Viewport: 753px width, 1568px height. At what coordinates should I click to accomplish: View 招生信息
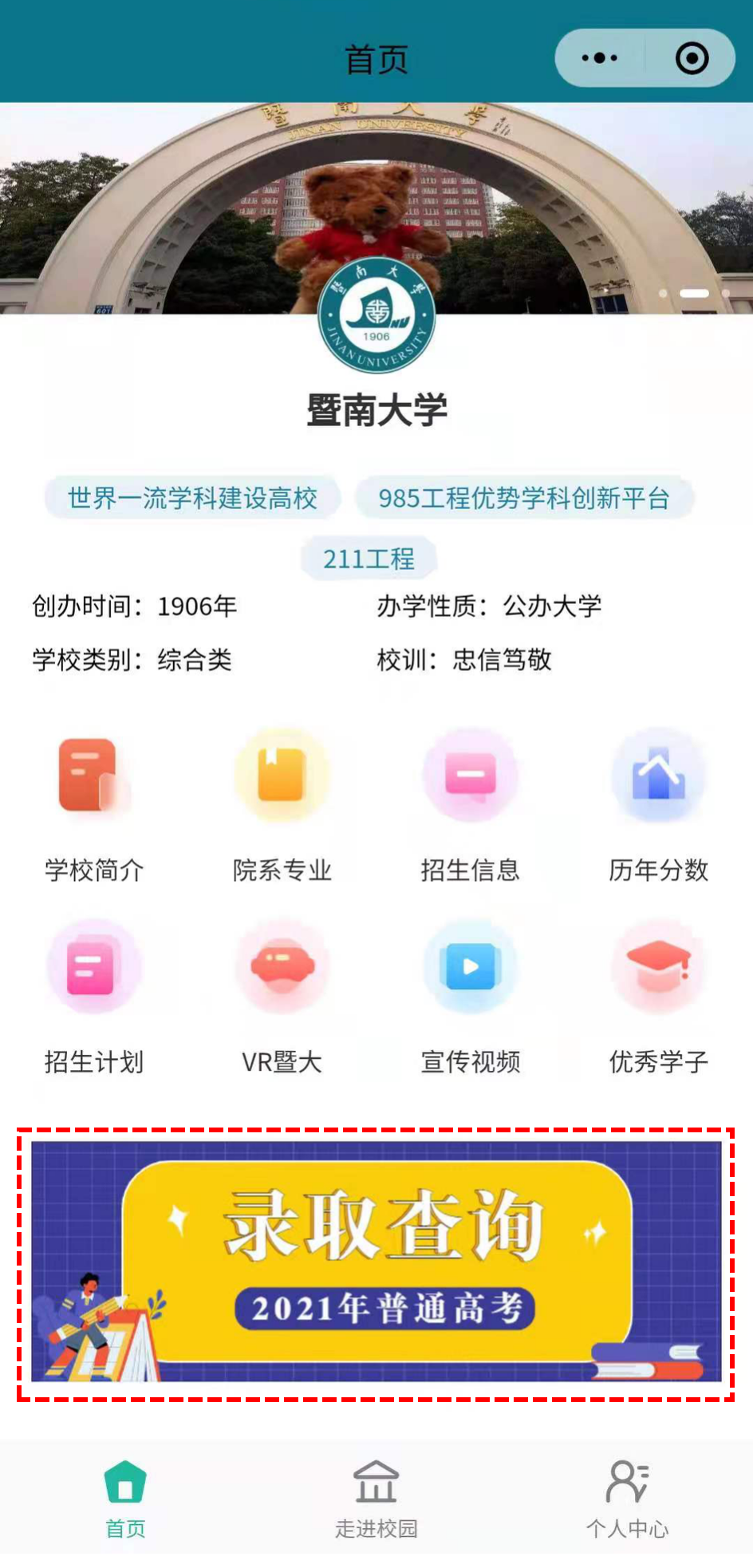pyautogui.click(x=471, y=807)
